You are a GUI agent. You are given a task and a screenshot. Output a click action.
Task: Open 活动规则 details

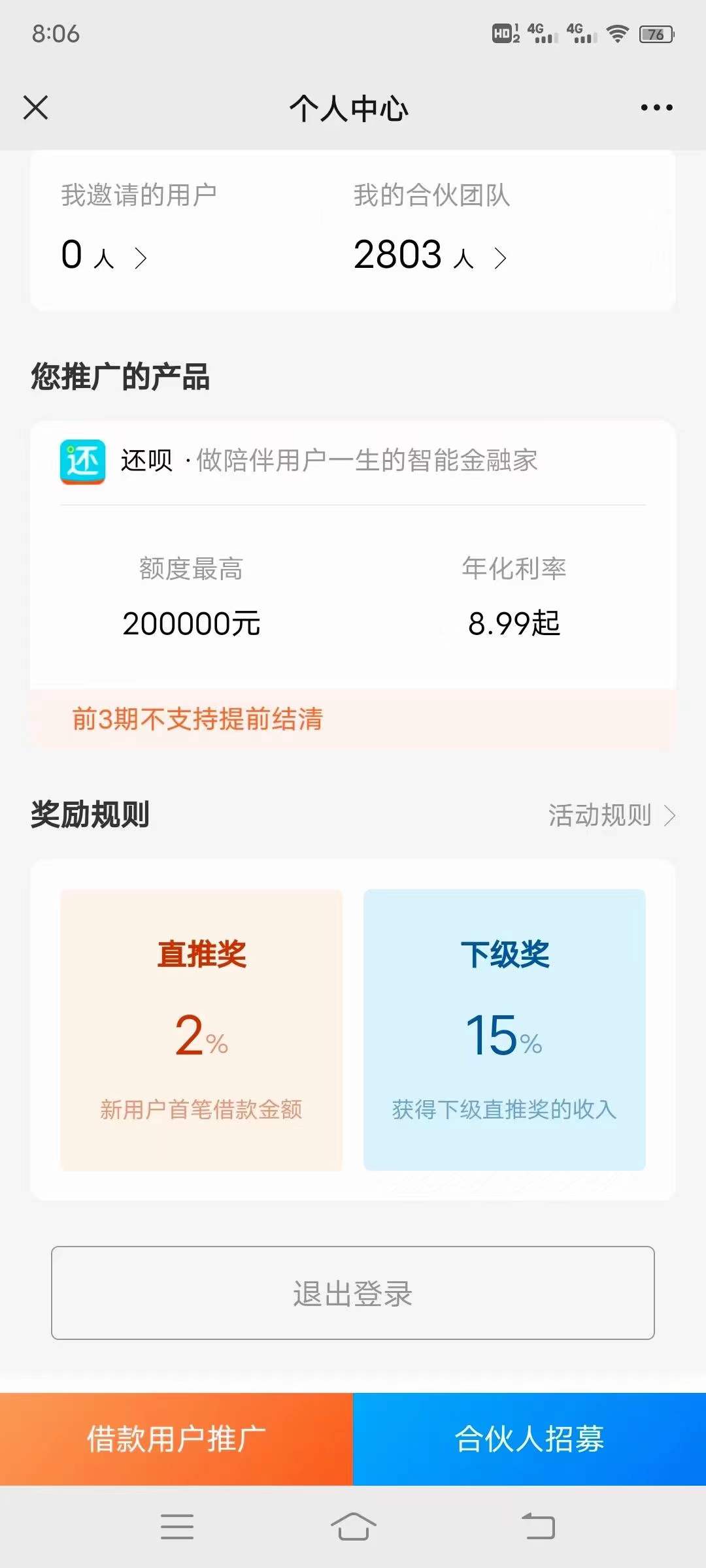[611, 815]
